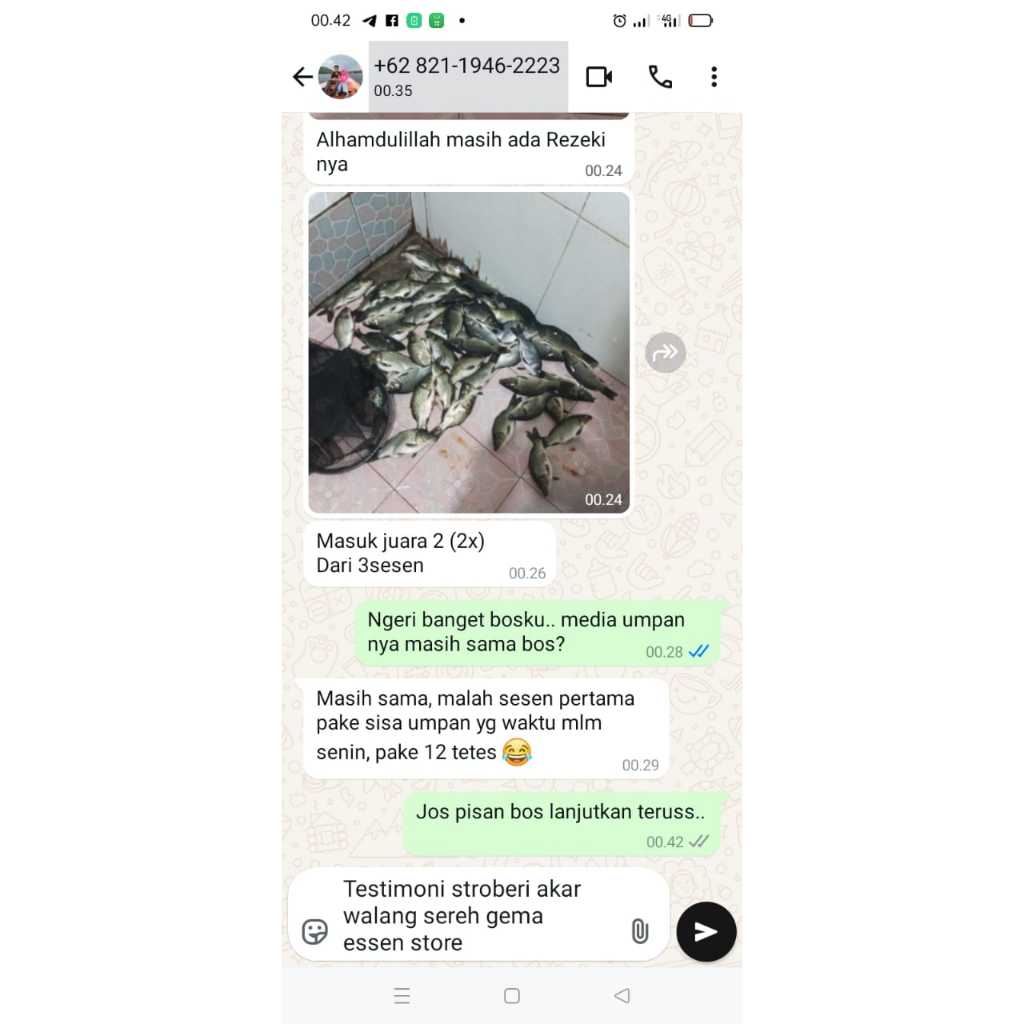Screen dimensions: 1024x1024
Task: Open the fish catch photo
Action: (469, 352)
